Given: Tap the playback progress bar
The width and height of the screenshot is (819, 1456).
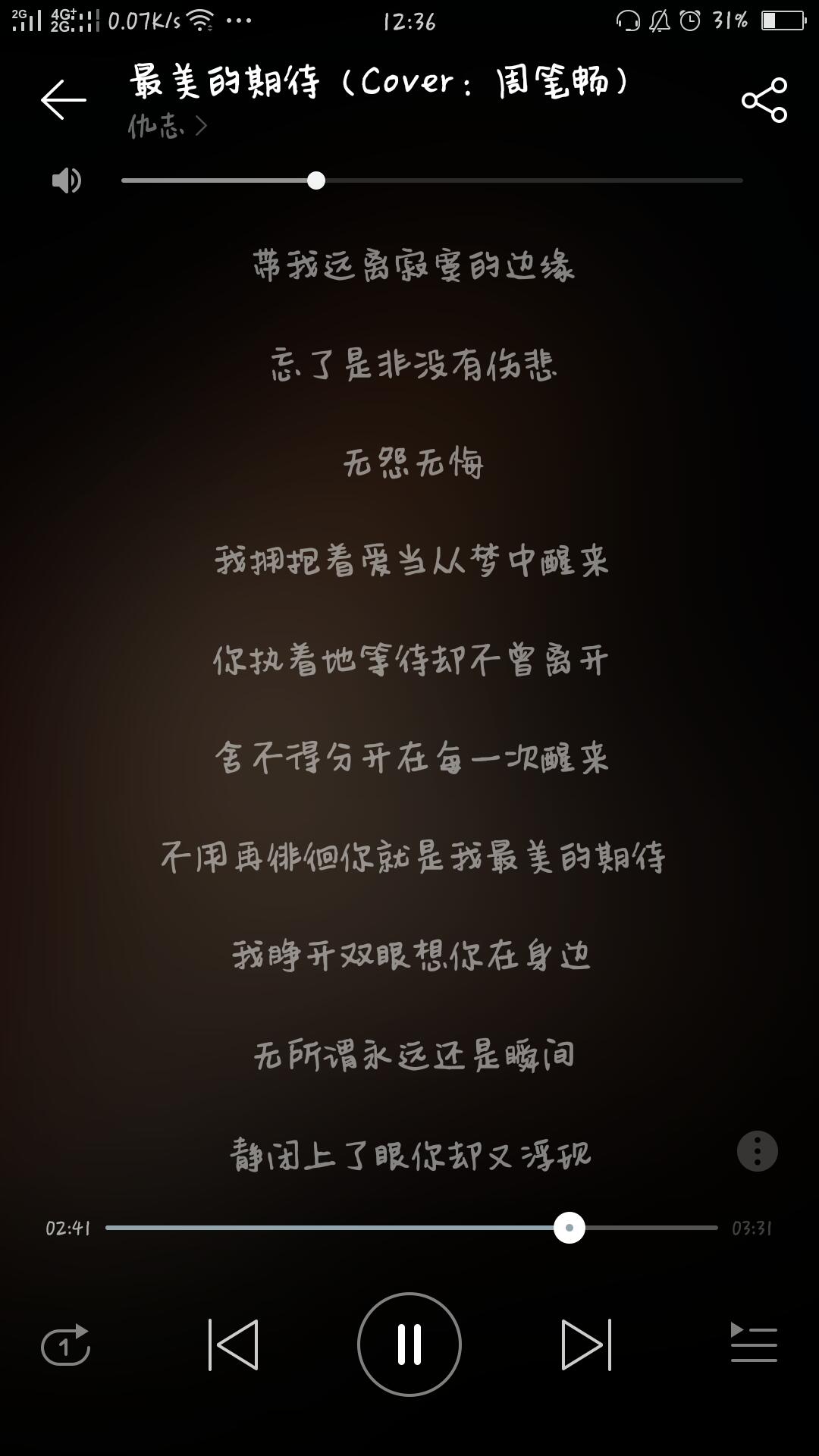Looking at the screenshot, I should 412,1227.
